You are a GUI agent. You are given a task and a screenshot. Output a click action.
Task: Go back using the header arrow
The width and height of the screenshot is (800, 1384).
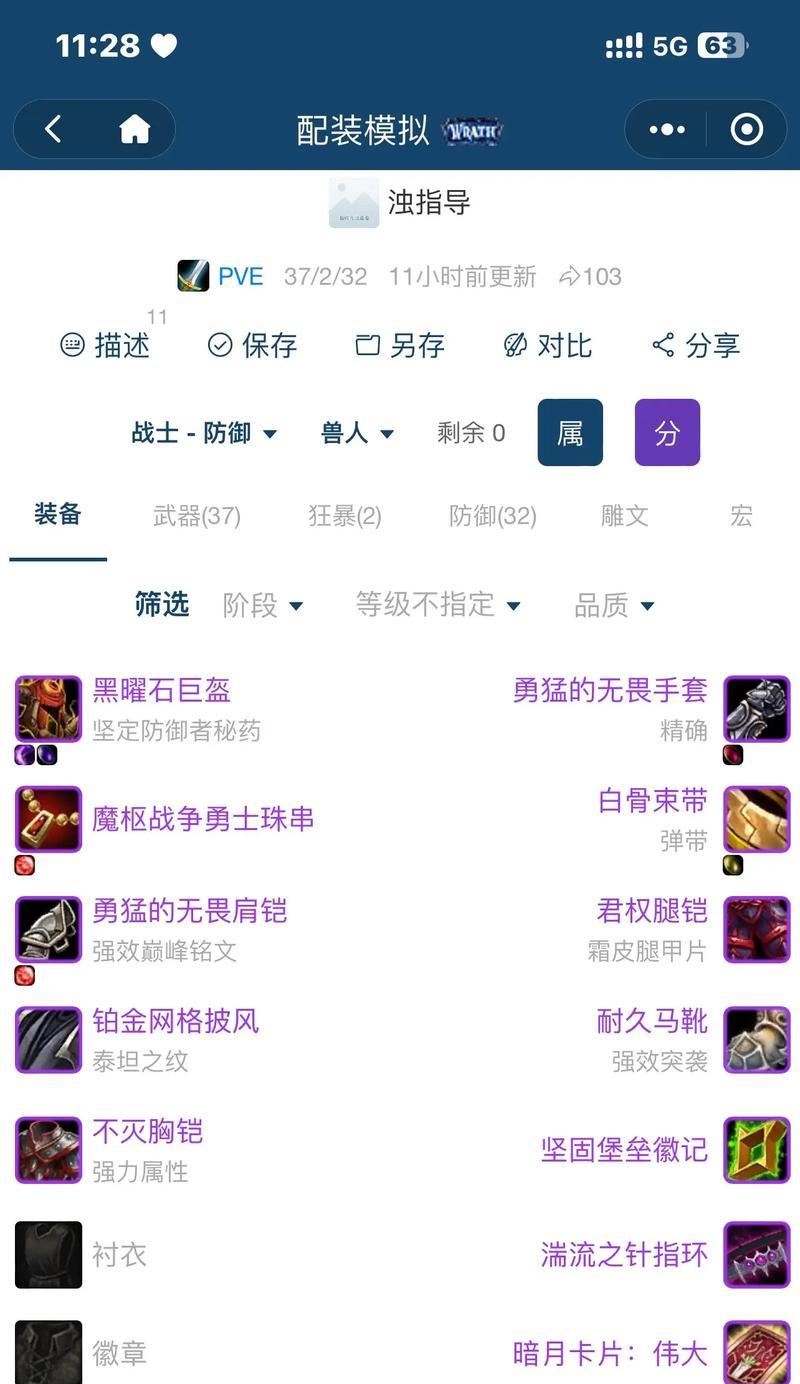(x=54, y=129)
